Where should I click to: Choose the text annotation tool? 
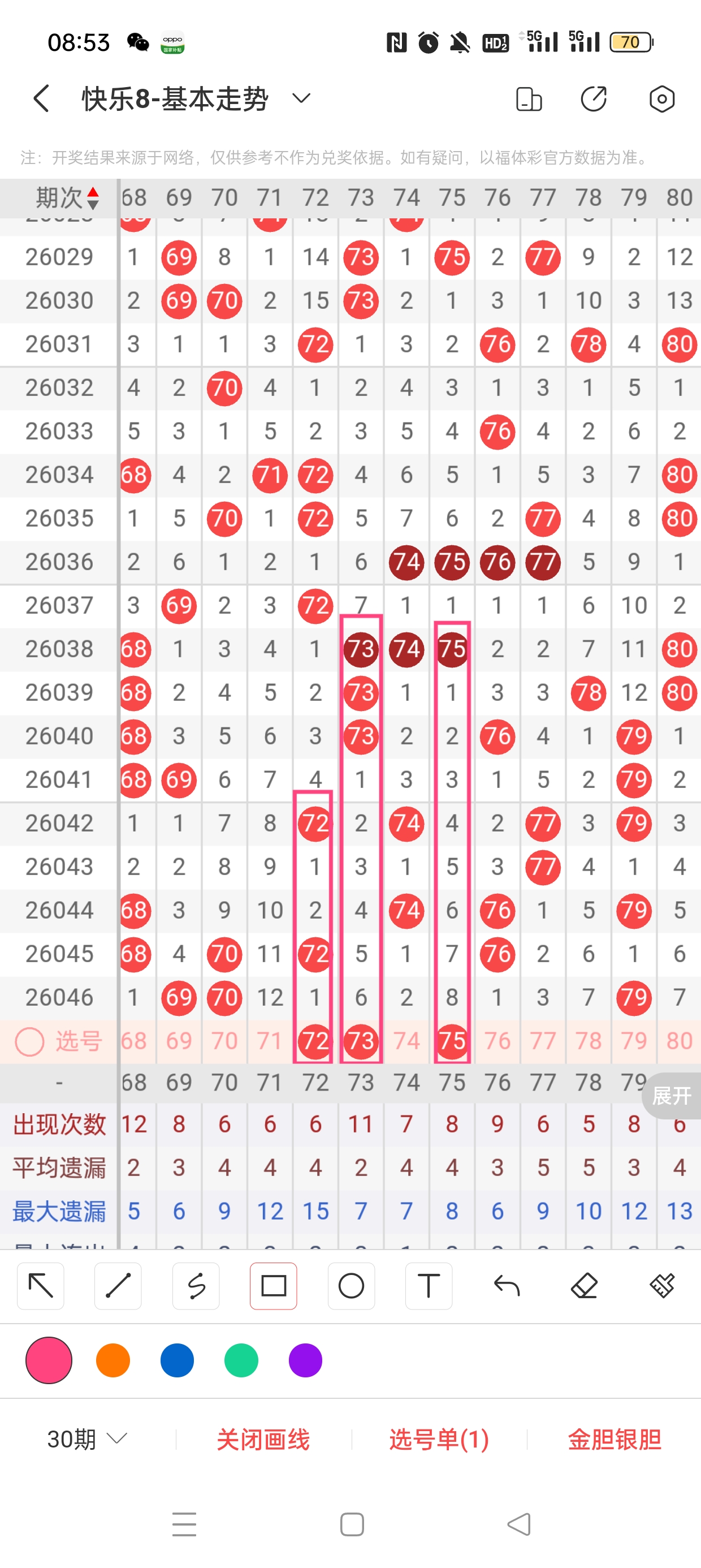[429, 1286]
